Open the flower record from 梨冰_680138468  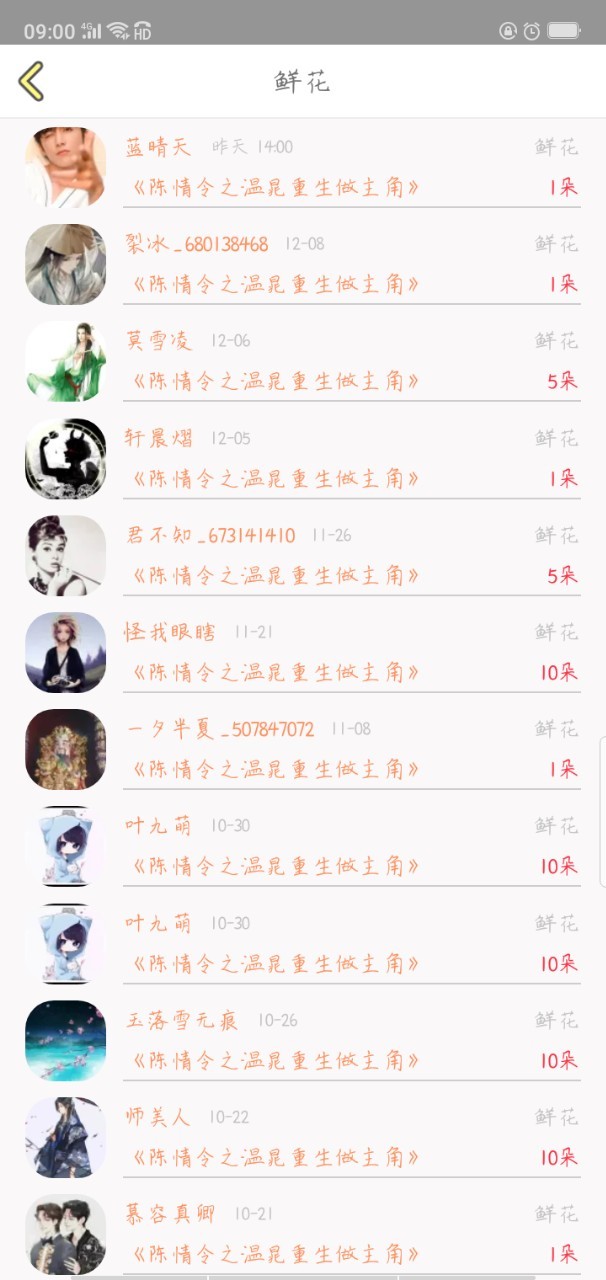(303, 264)
